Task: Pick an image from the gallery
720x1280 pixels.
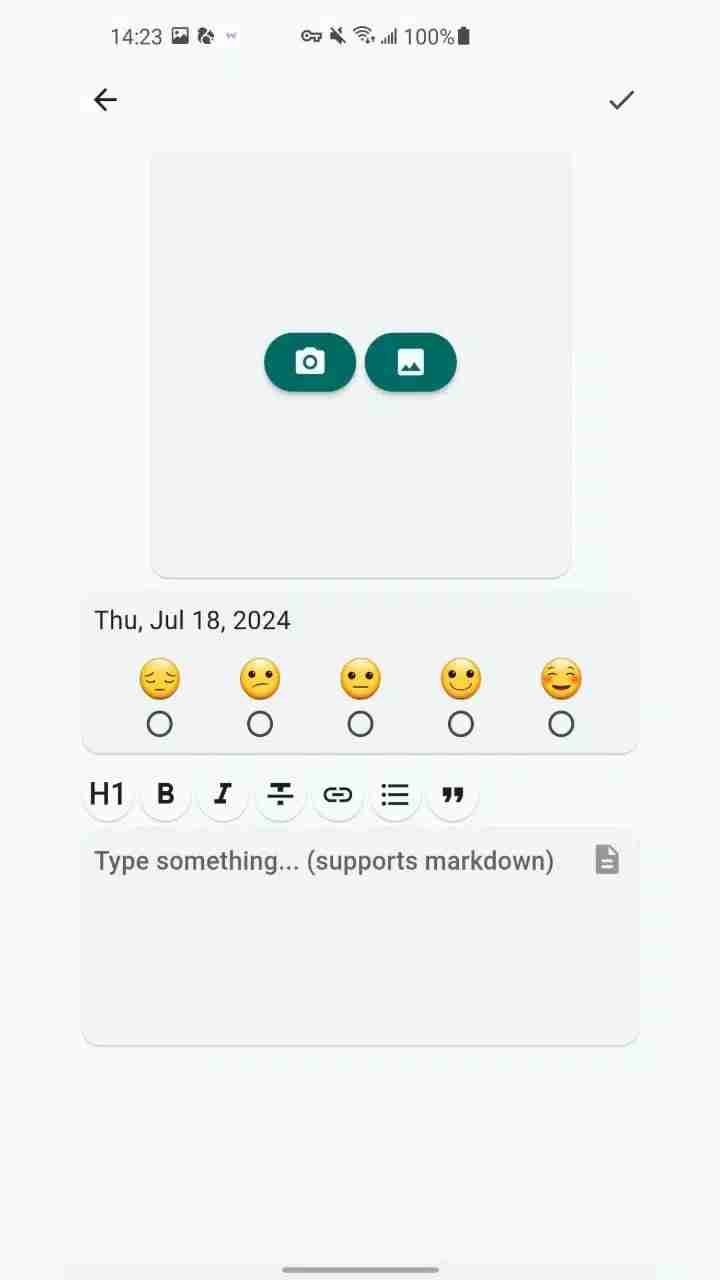Action: [411, 362]
